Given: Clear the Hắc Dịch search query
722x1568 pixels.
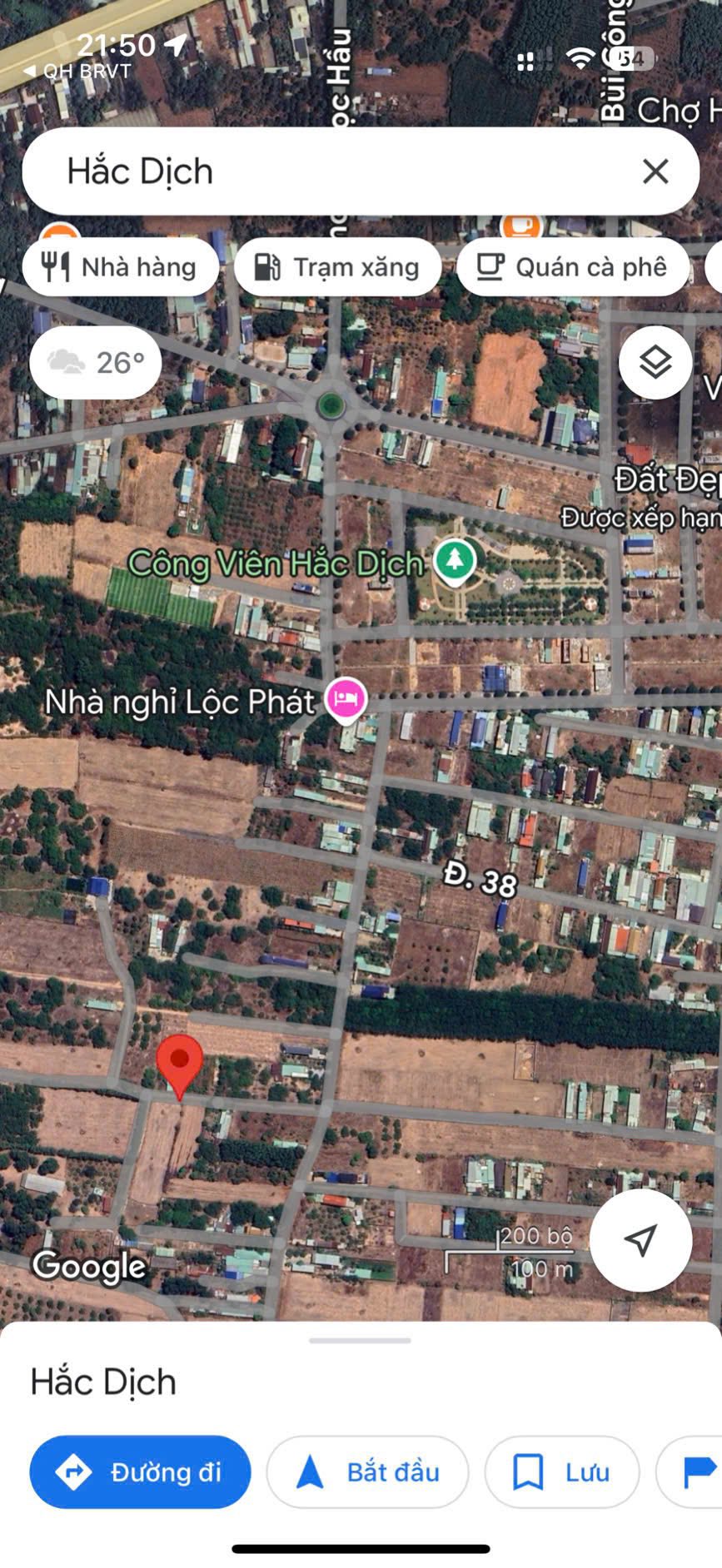Looking at the screenshot, I should (655, 171).
